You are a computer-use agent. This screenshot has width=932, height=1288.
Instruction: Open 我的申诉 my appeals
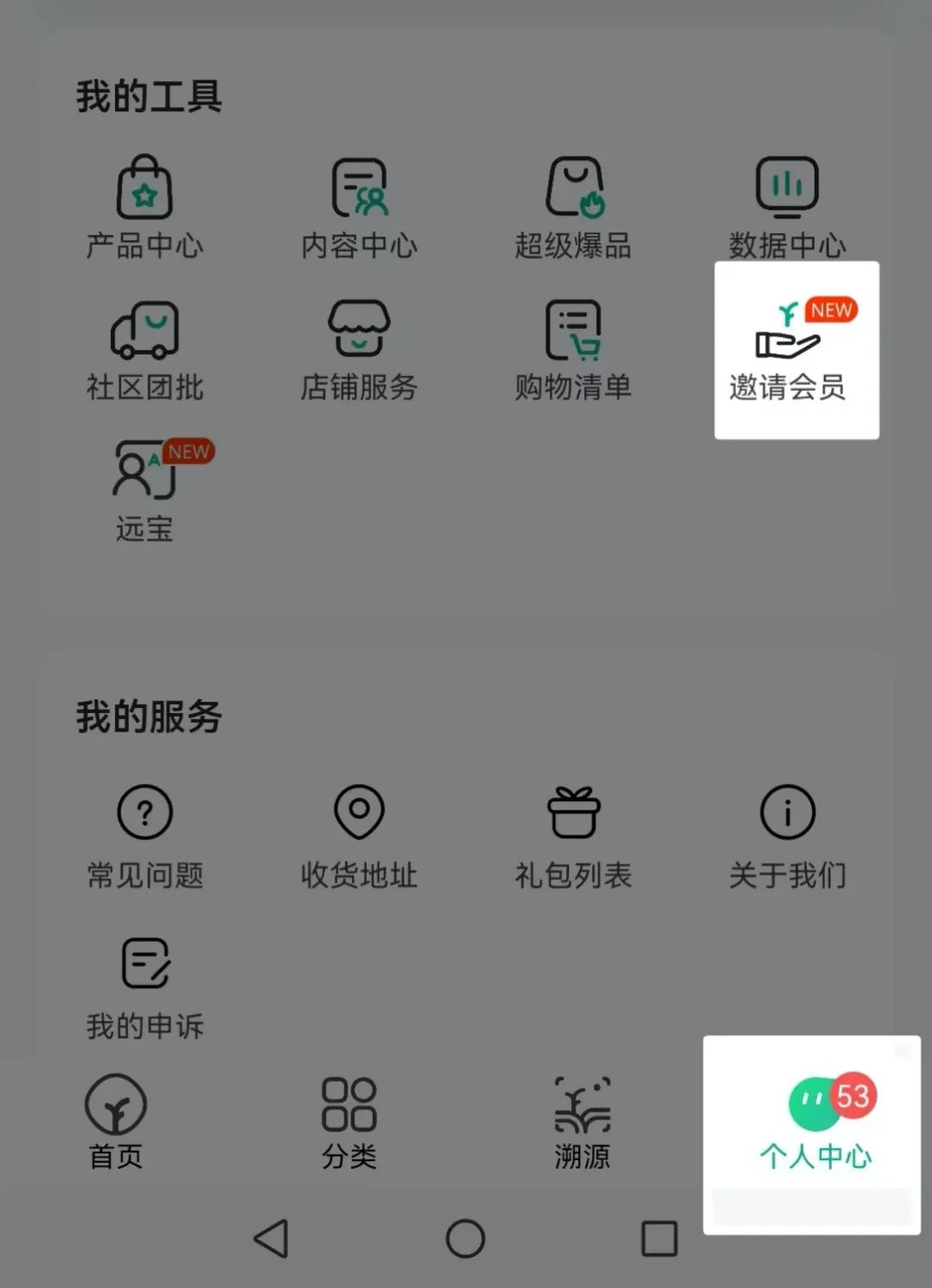[x=144, y=987]
